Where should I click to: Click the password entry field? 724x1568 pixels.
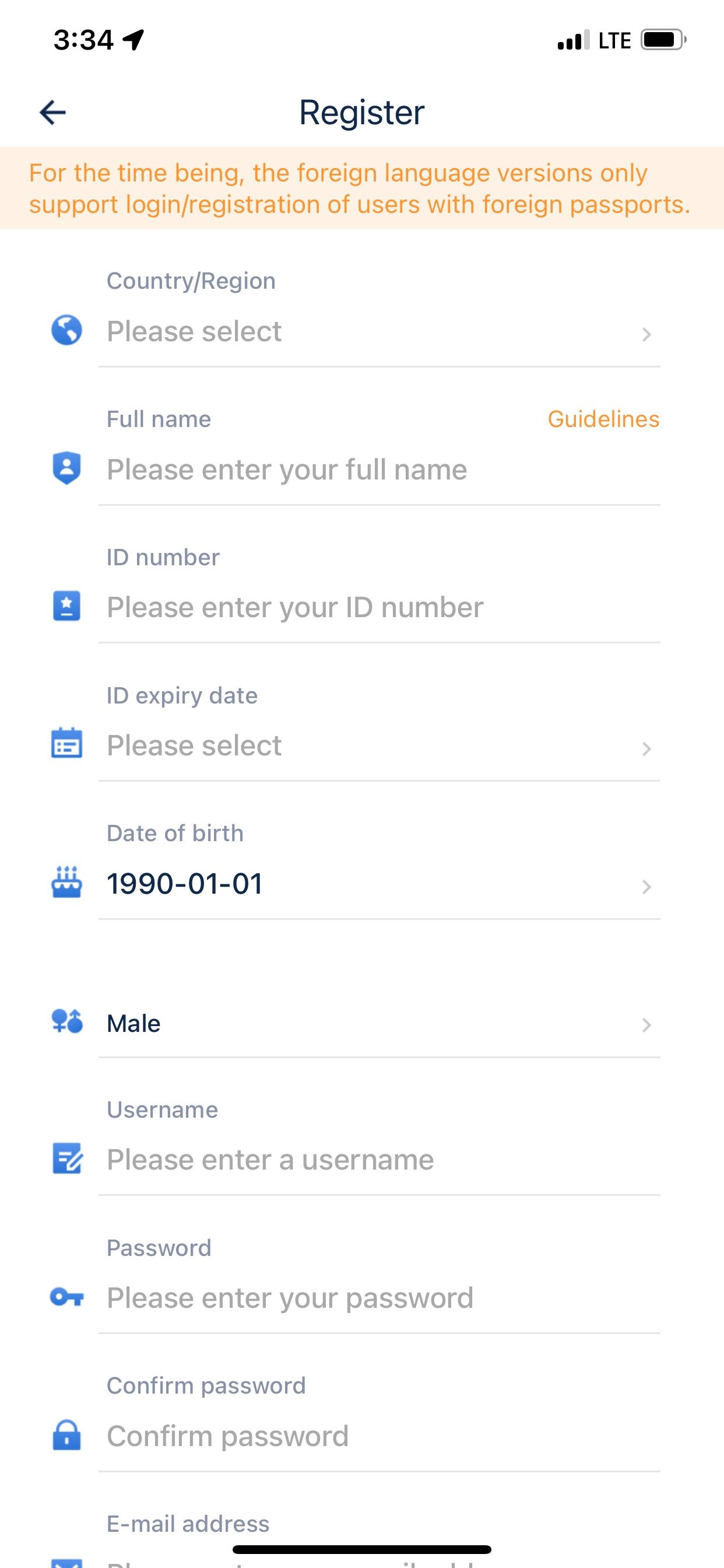tap(365, 1297)
